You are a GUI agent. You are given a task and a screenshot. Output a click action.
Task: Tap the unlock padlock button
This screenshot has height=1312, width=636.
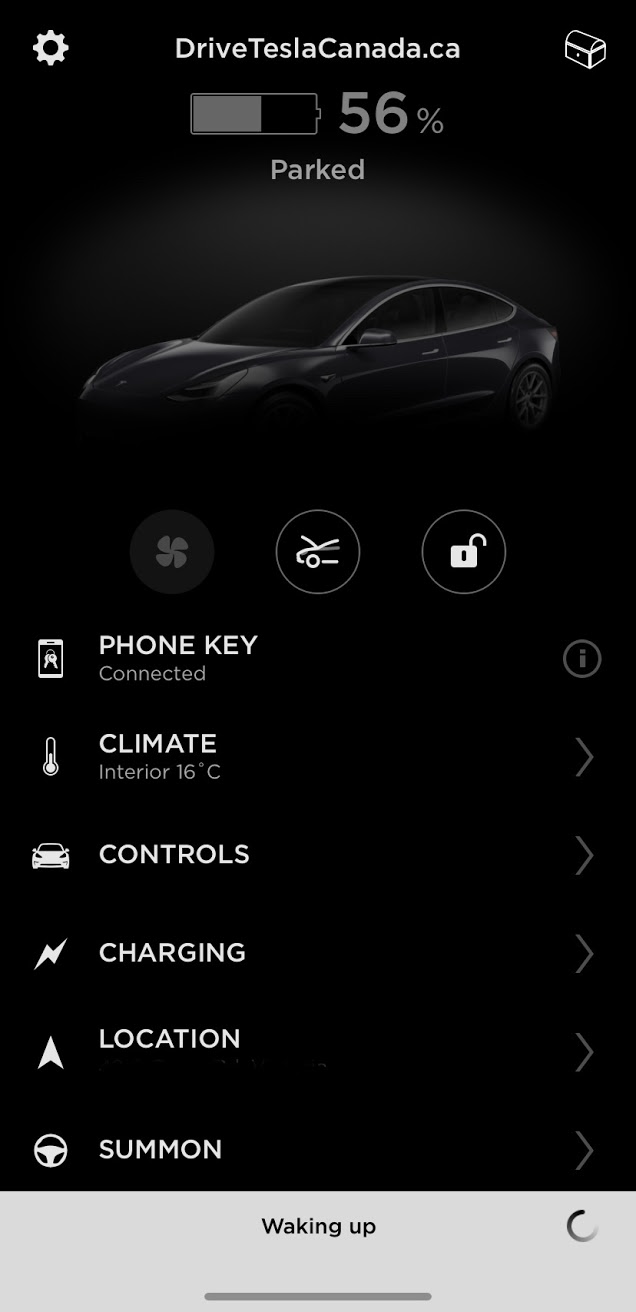click(x=464, y=552)
